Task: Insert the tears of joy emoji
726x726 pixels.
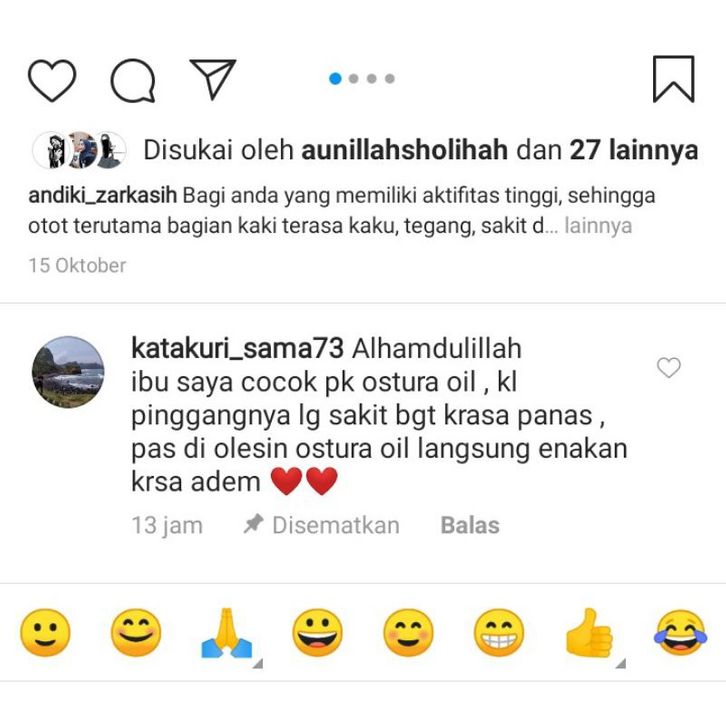Action: pyautogui.click(x=680, y=632)
